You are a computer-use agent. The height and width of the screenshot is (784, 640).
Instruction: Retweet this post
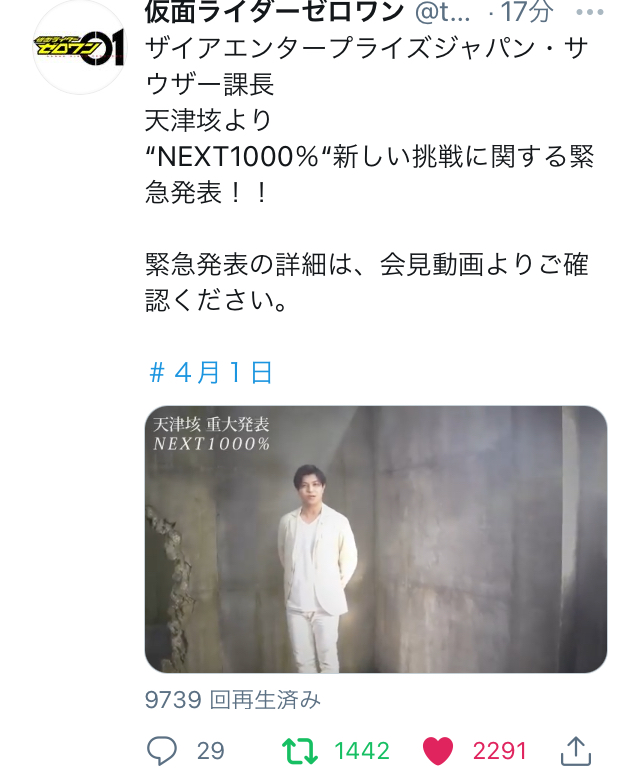tap(296, 751)
